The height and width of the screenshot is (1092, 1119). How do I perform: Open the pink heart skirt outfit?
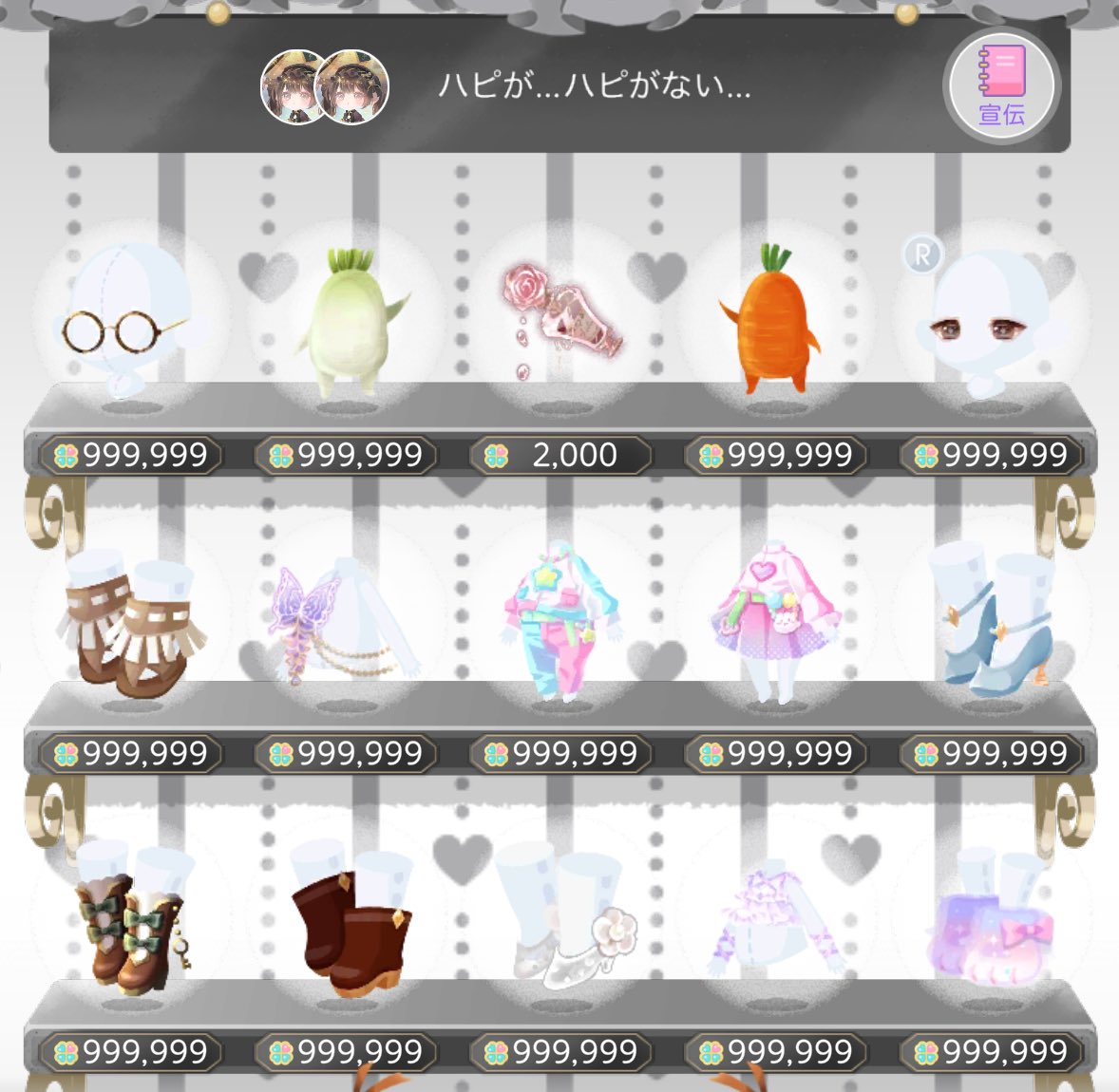pyautogui.click(x=775, y=622)
